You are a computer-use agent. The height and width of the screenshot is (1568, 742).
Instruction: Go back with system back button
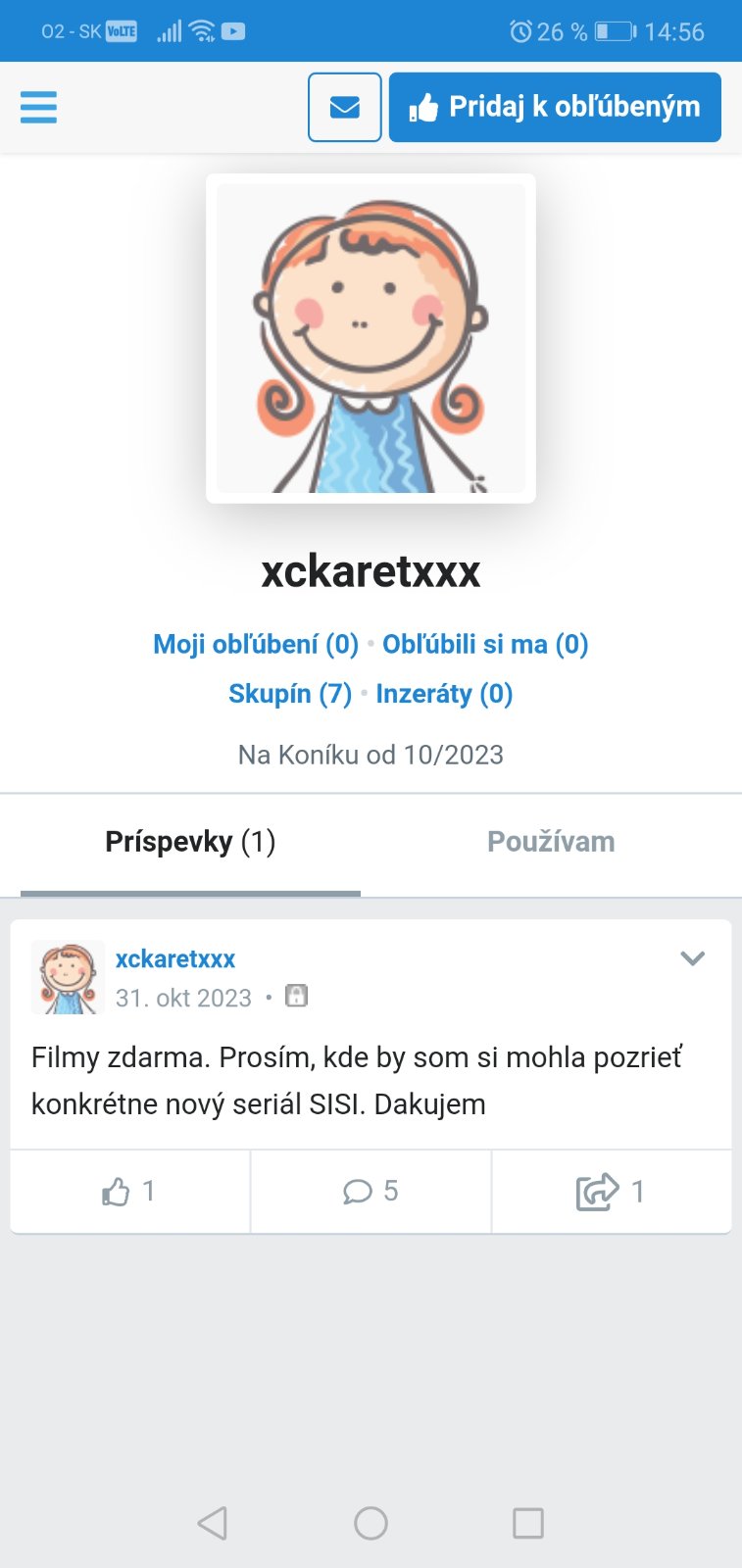pyautogui.click(x=213, y=1523)
